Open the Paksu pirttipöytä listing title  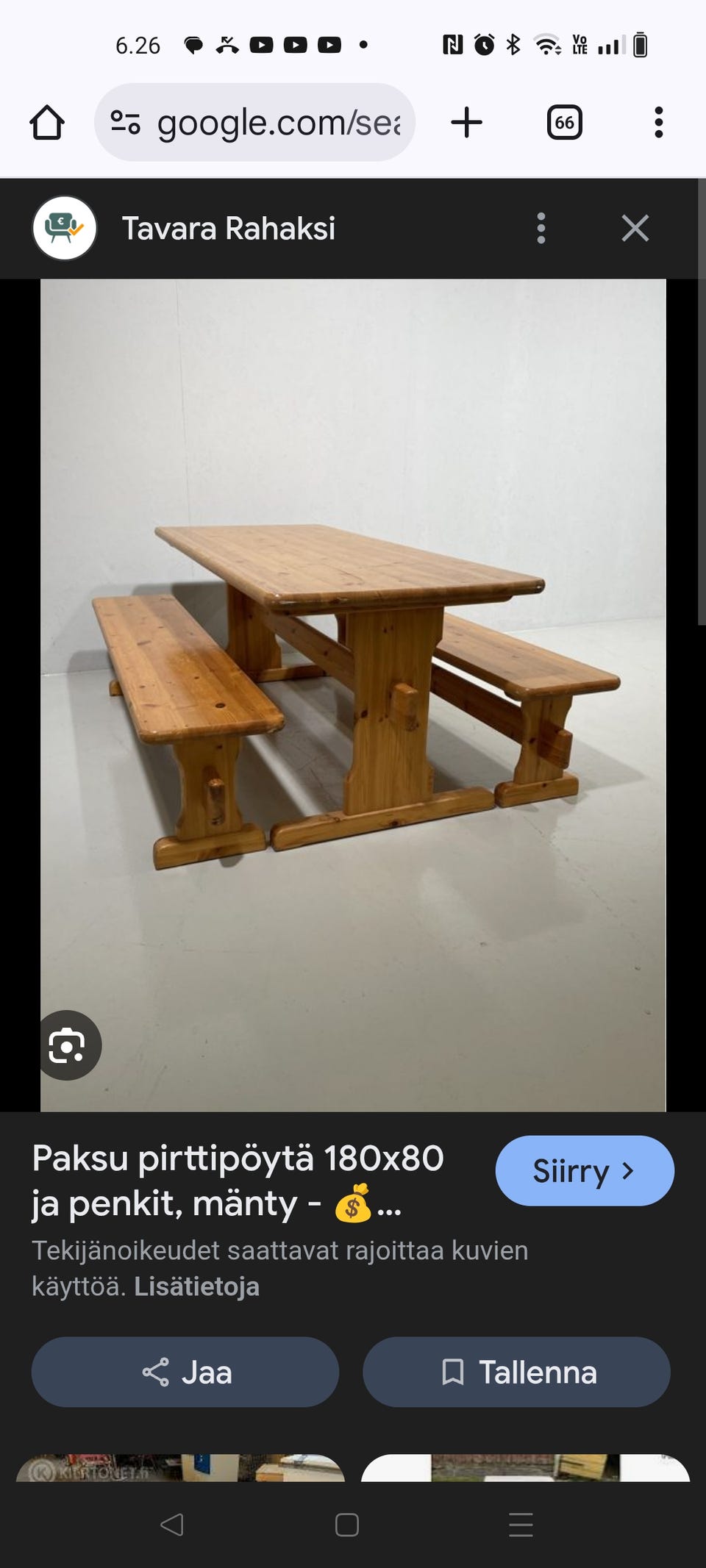pos(238,1181)
